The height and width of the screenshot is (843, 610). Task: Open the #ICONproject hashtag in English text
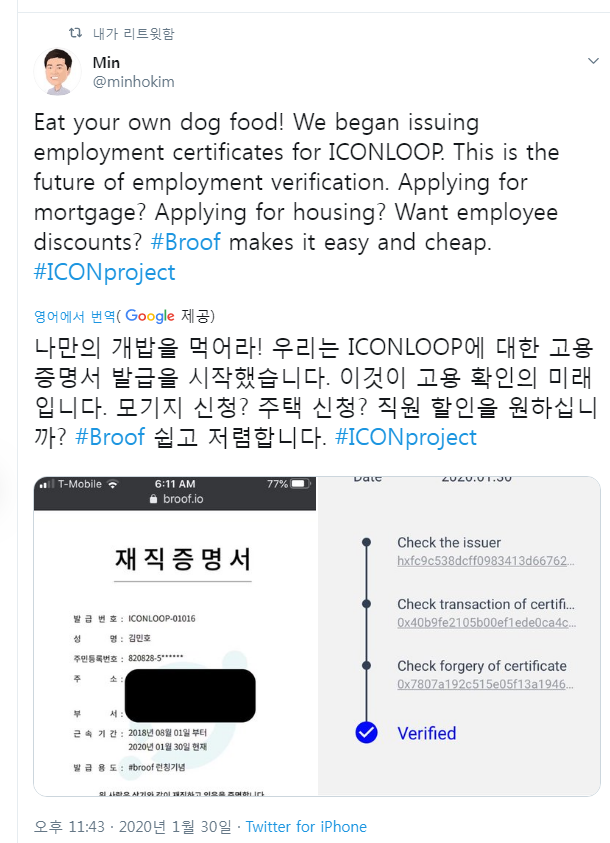tap(105, 271)
